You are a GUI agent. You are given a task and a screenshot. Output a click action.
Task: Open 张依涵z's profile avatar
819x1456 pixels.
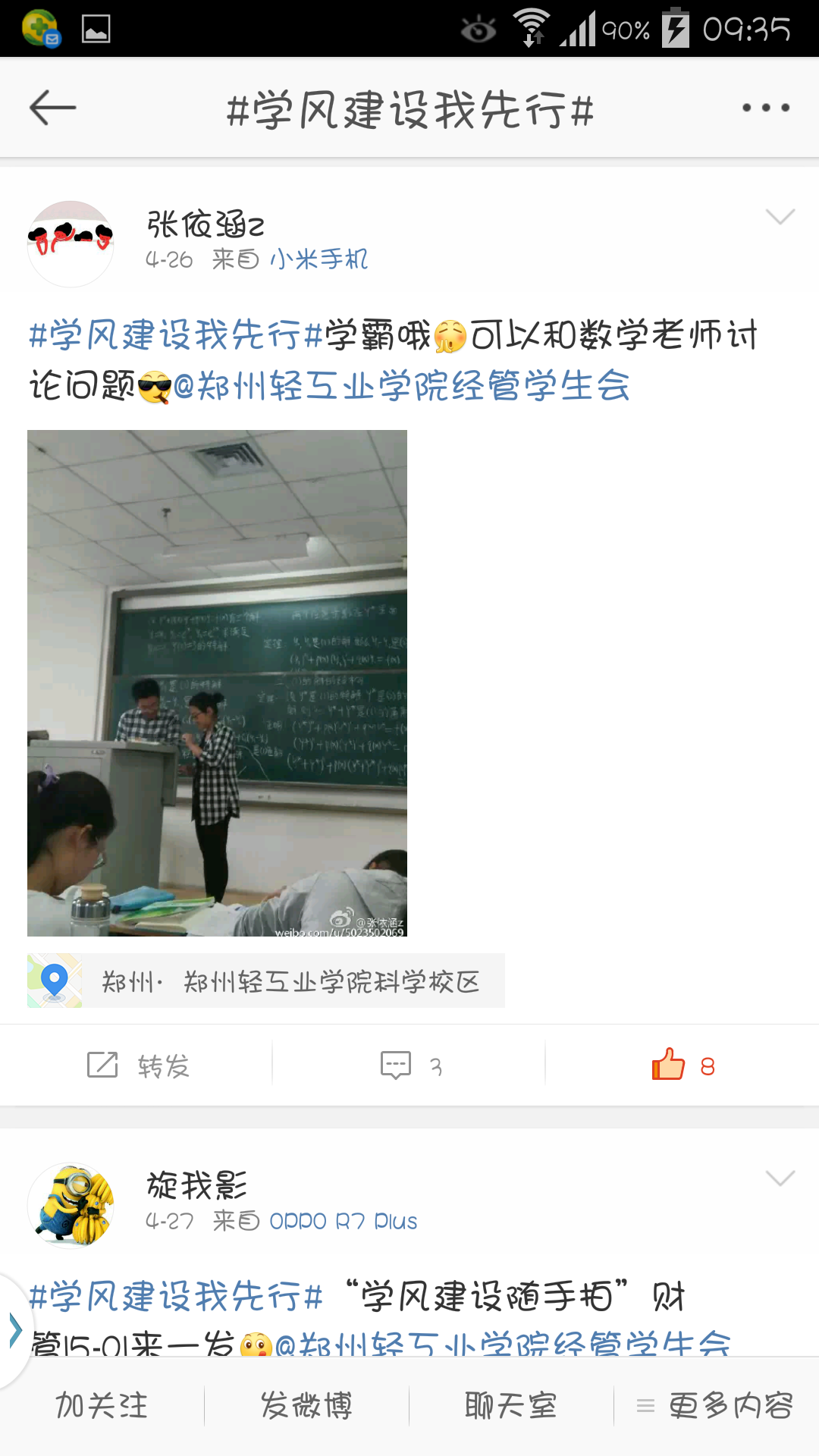(x=71, y=243)
